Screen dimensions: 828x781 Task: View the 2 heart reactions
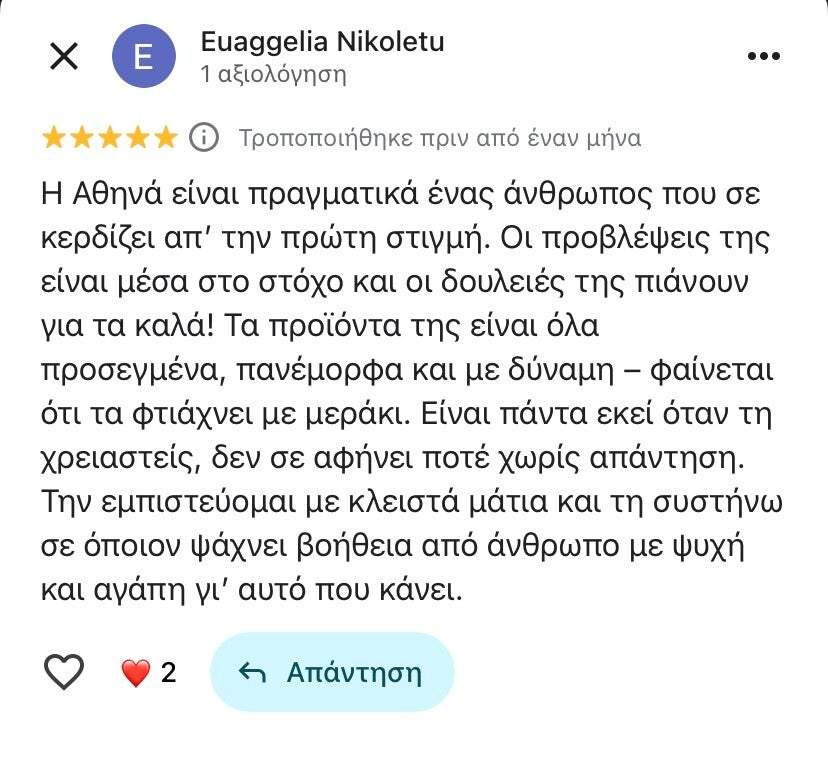(148, 673)
